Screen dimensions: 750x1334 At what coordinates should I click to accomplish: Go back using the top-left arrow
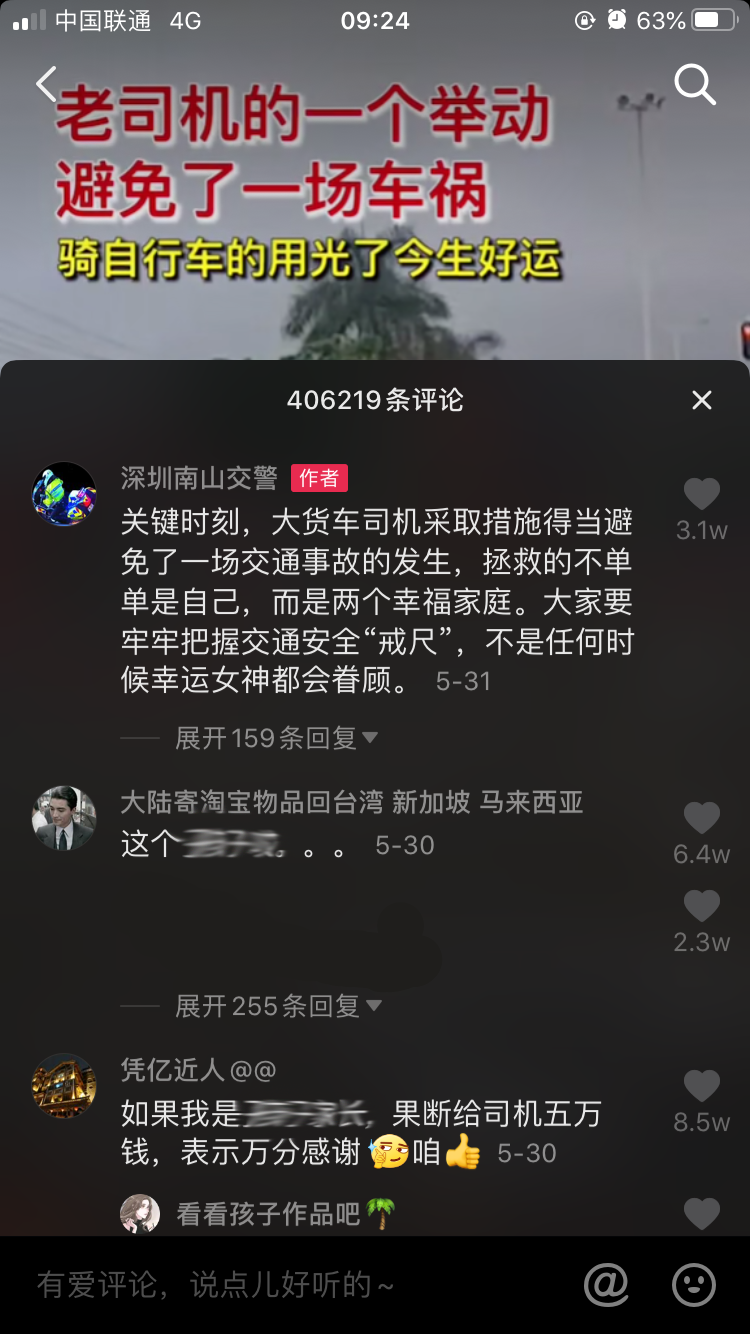pos(46,85)
